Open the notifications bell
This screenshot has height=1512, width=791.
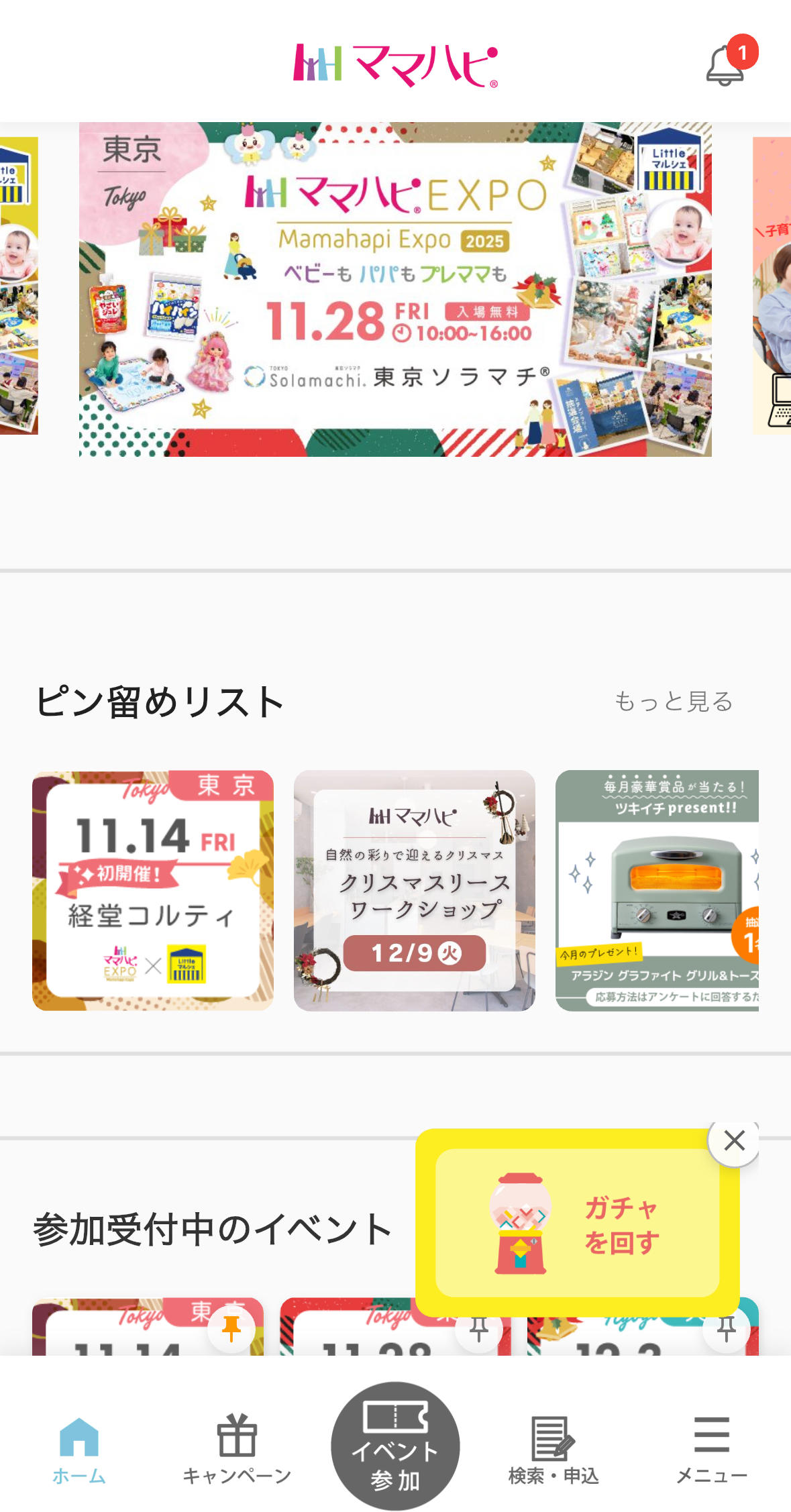coord(726,65)
